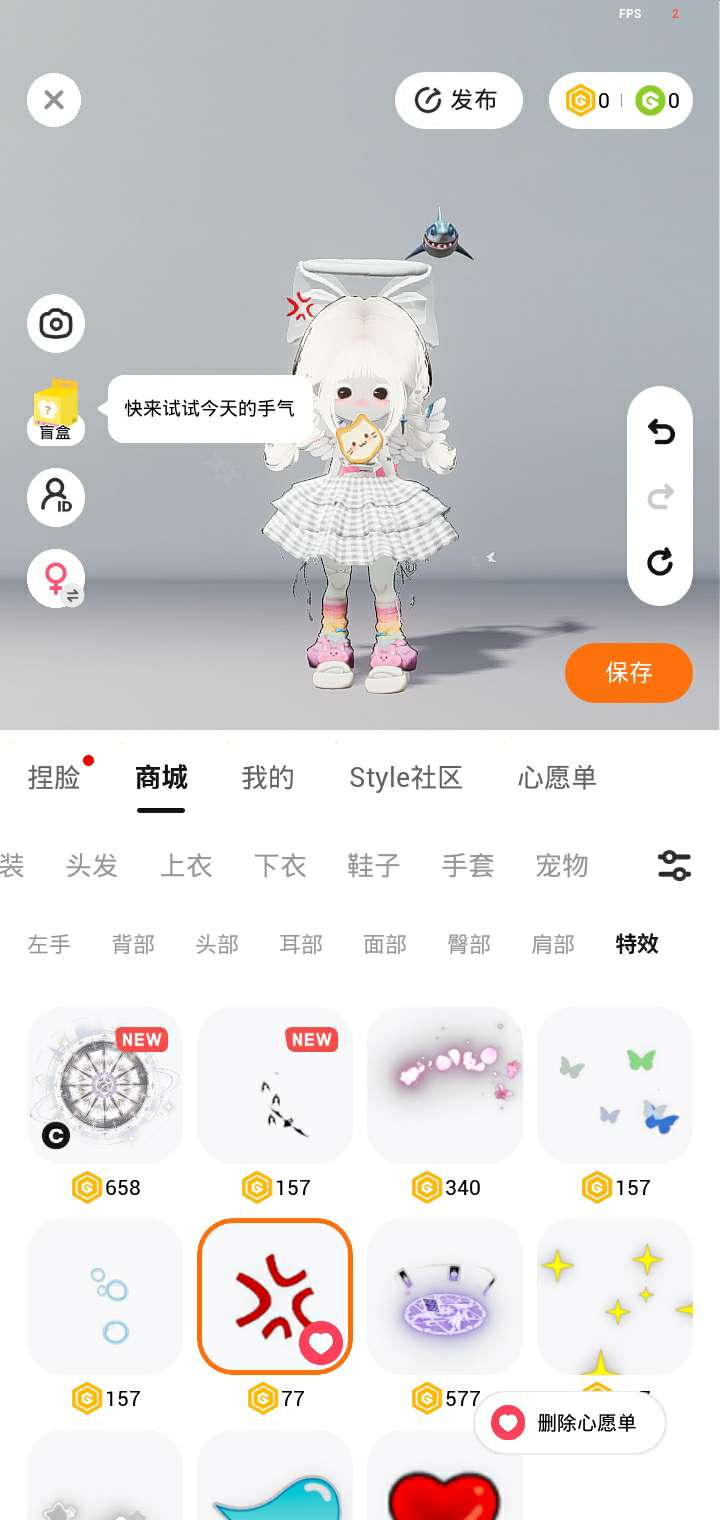This screenshot has width=720, height=1520.
Task: Switch to the 捏脸 tab
Action: [x=54, y=778]
